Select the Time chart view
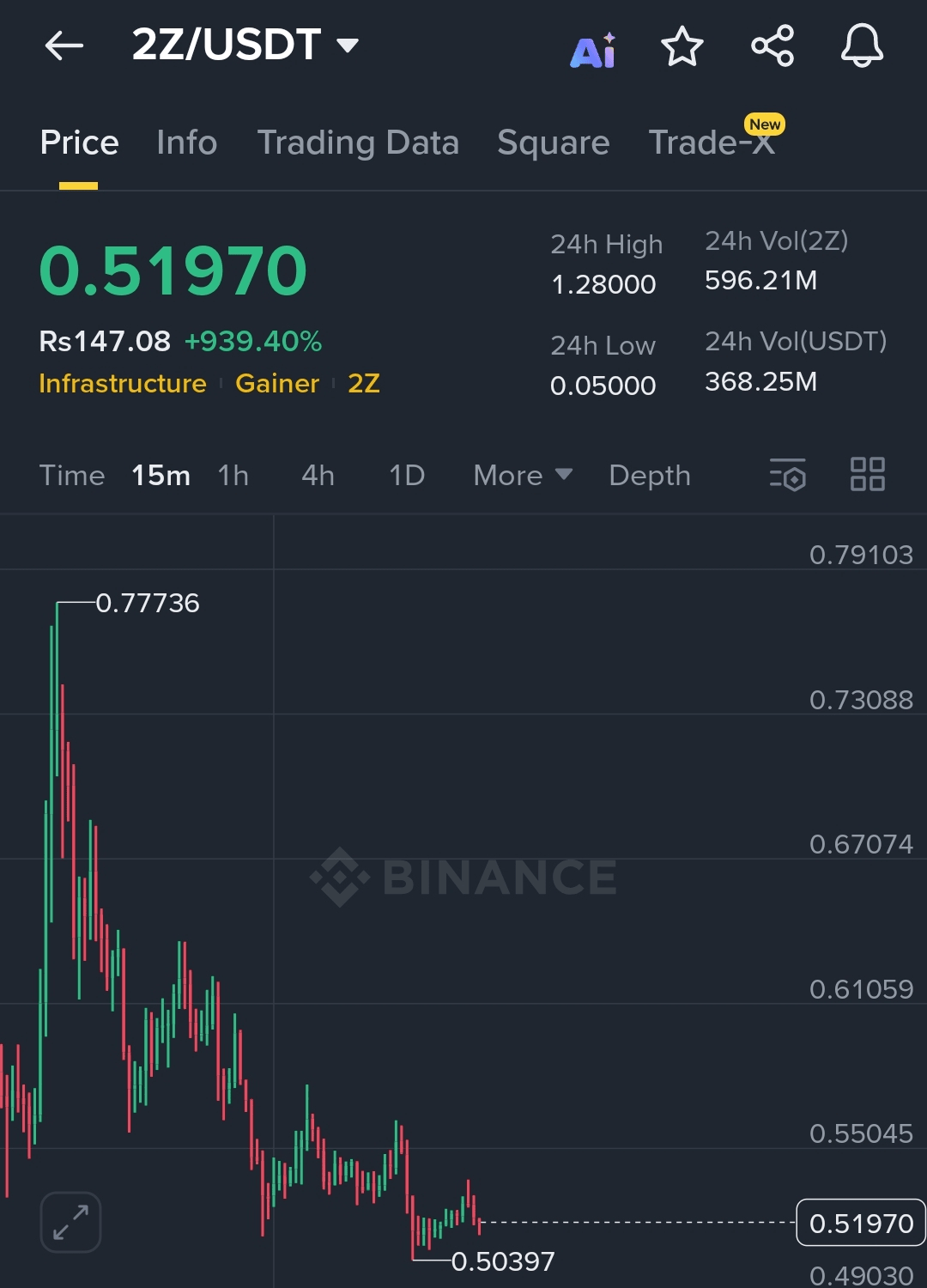927x1288 pixels. coord(72,475)
